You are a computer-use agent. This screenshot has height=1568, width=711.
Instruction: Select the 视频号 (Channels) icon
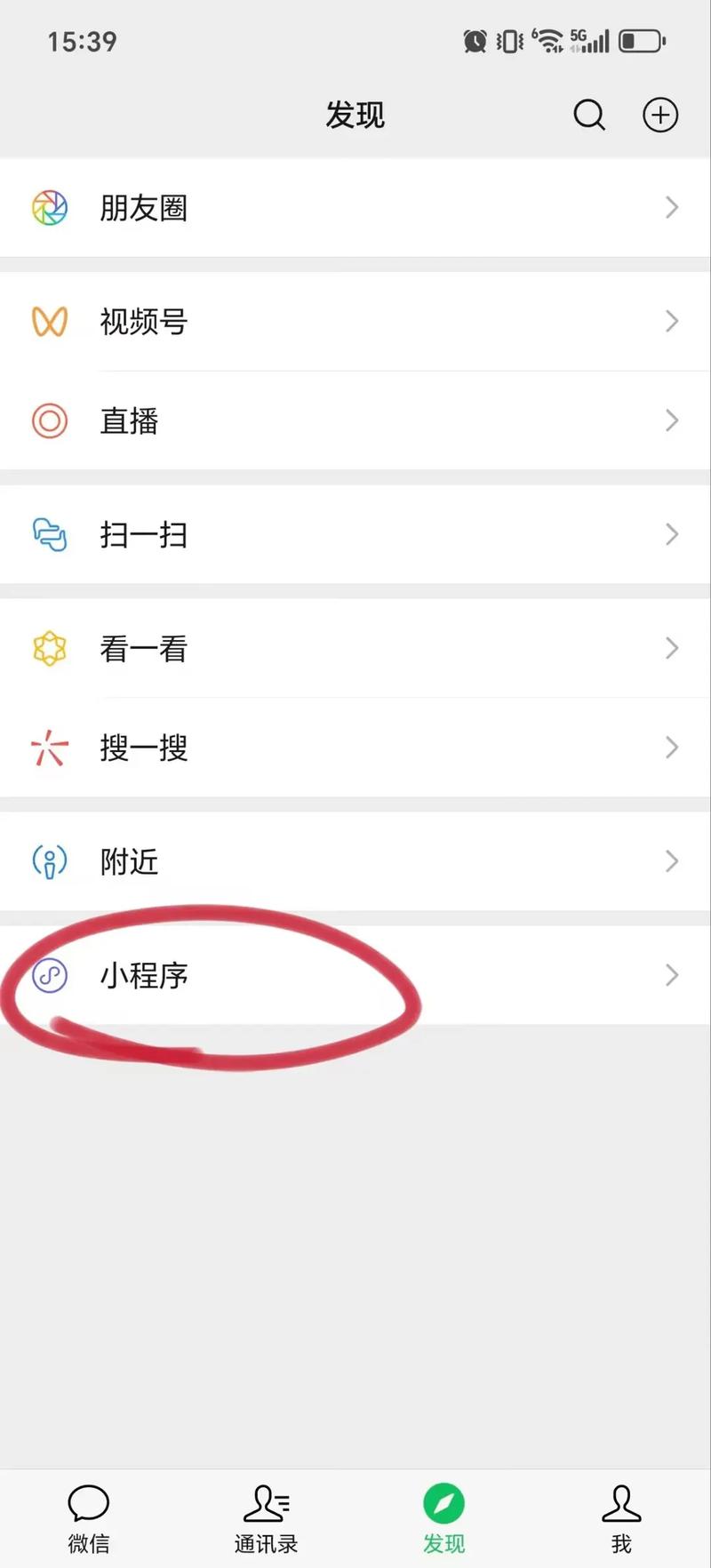(x=49, y=322)
